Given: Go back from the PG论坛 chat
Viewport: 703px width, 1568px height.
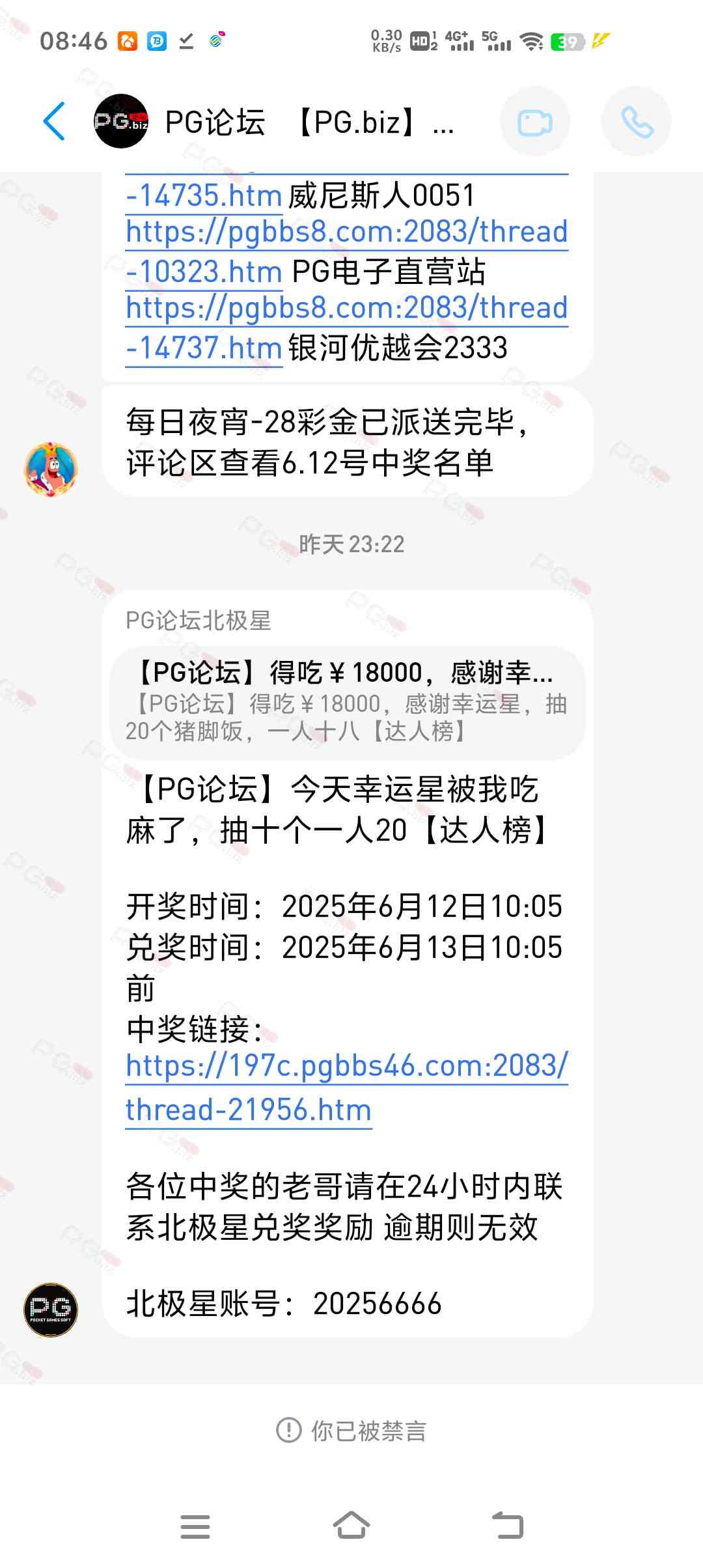Looking at the screenshot, I should click(54, 121).
